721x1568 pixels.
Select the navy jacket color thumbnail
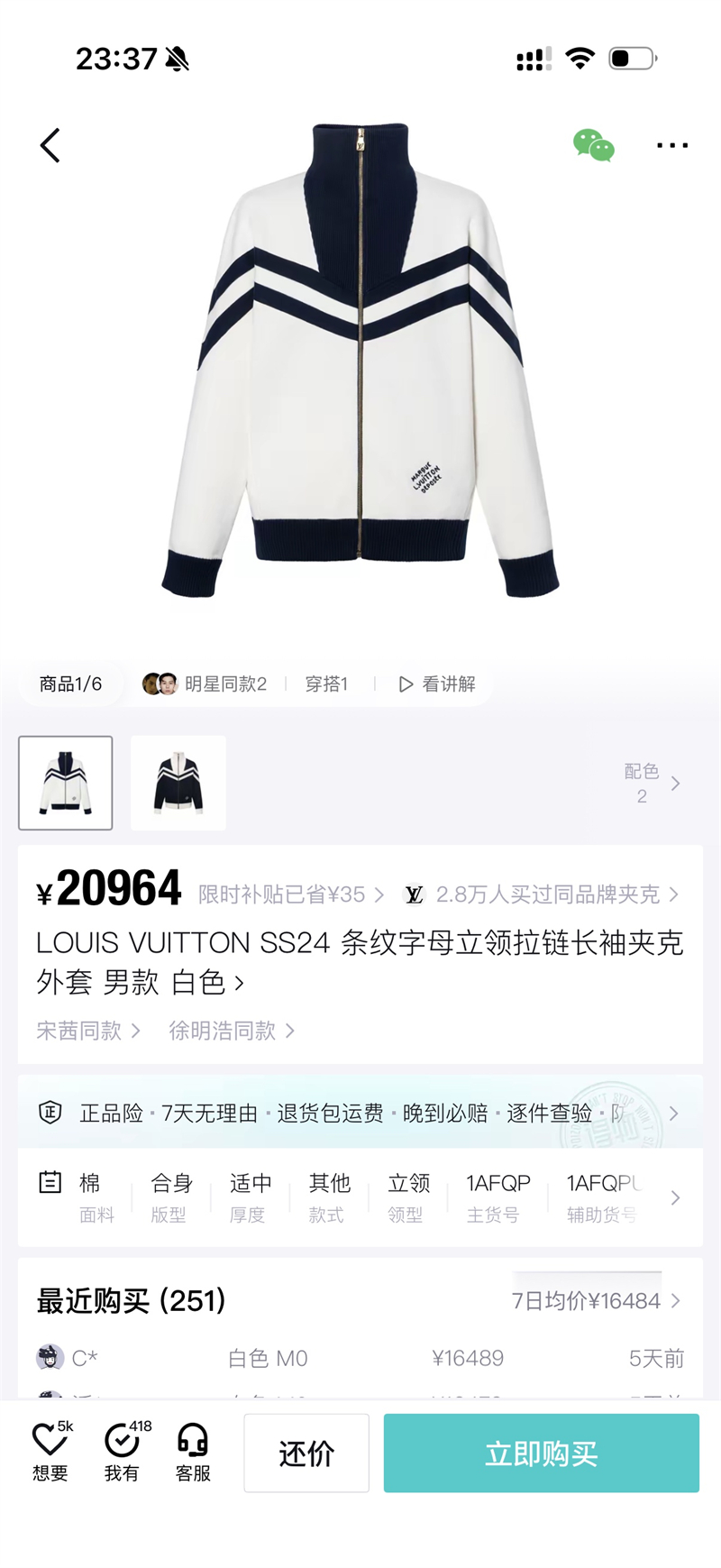(178, 783)
